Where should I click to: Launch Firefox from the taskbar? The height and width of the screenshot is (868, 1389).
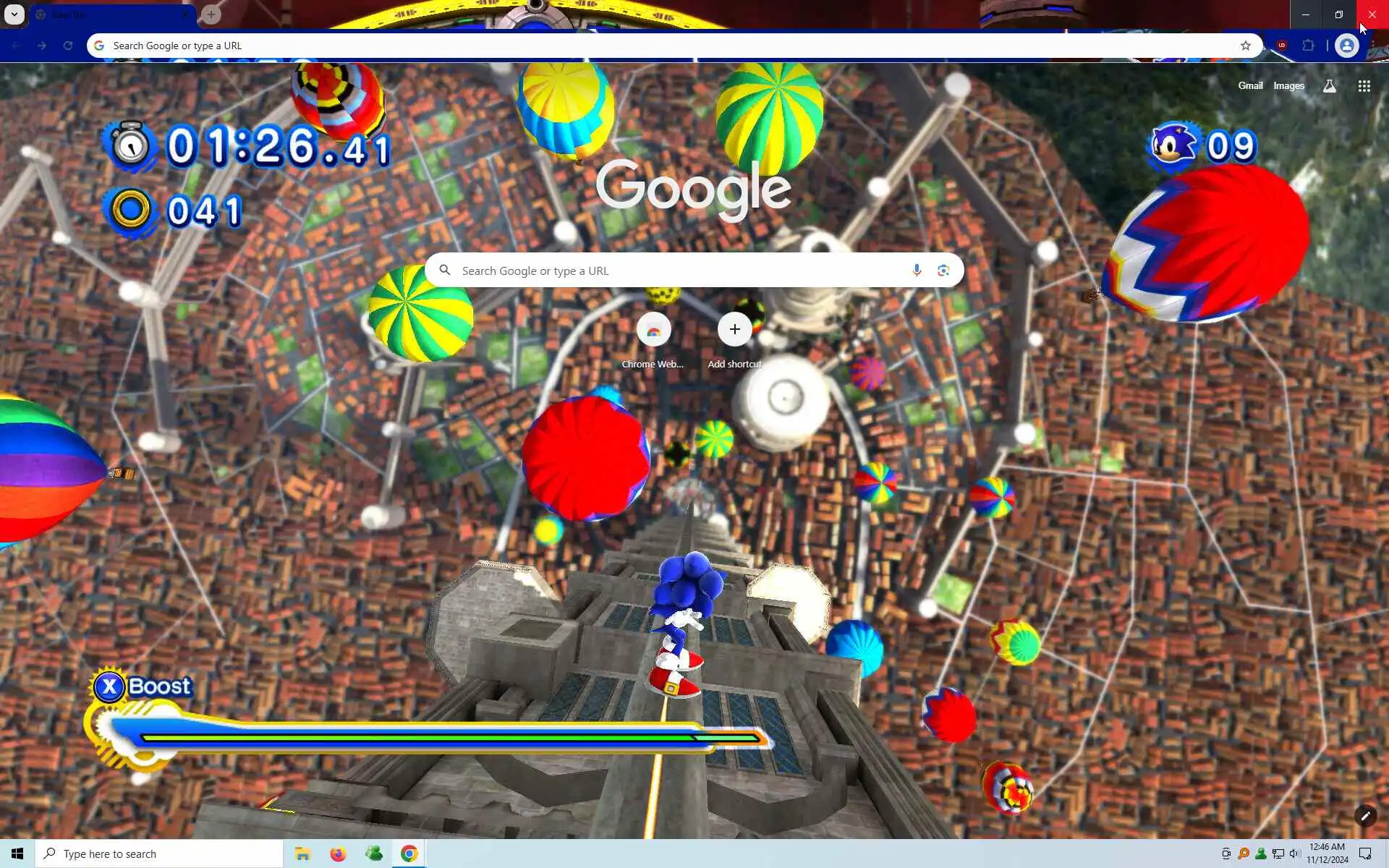pyautogui.click(x=338, y=854)
